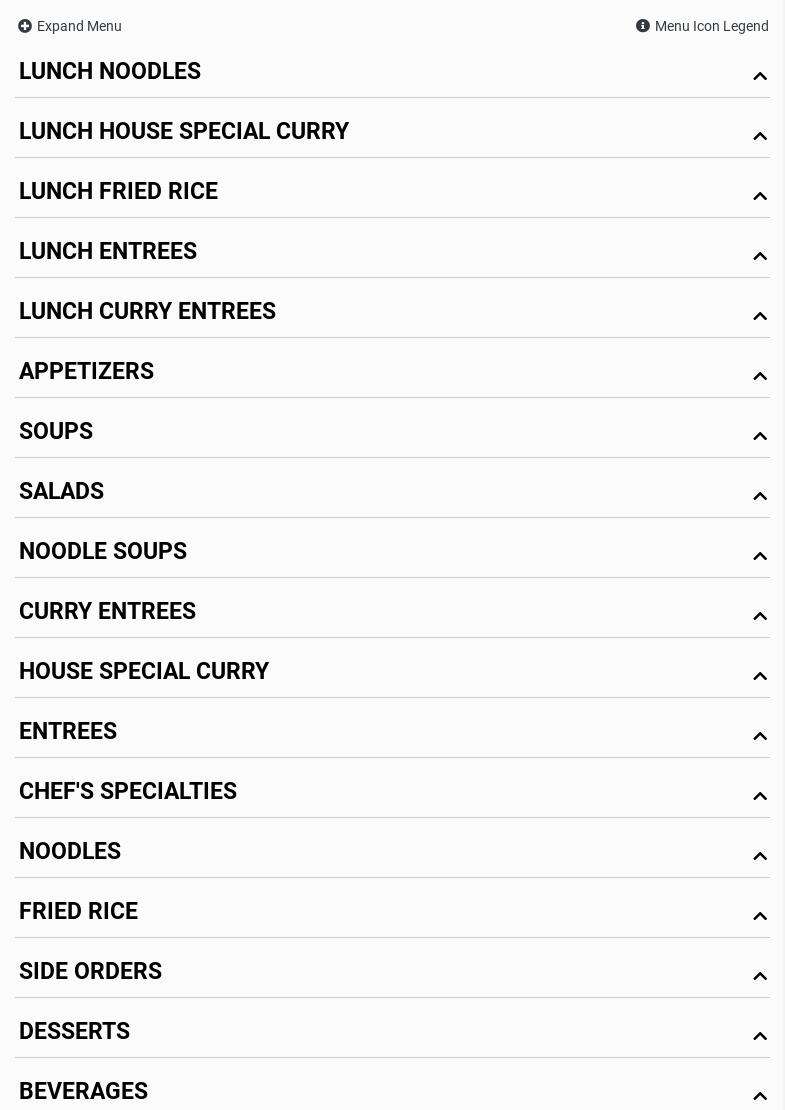Image resolution: width=785 pixels, height=1110 pixels.
Task: Expand the Lunch Entrees category
Action: point(108,252)
